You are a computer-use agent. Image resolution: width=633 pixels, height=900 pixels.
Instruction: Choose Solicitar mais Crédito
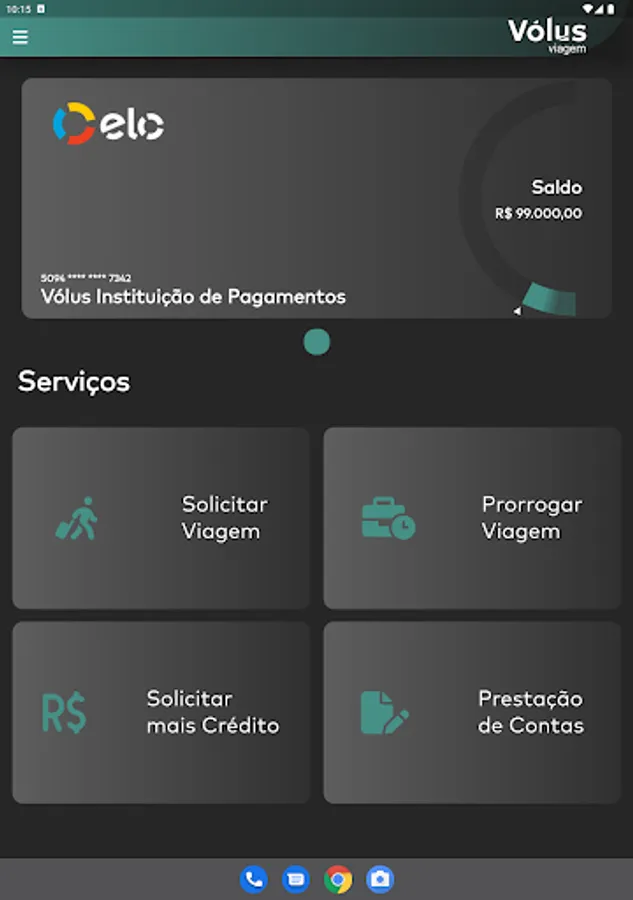coord(161,712)
